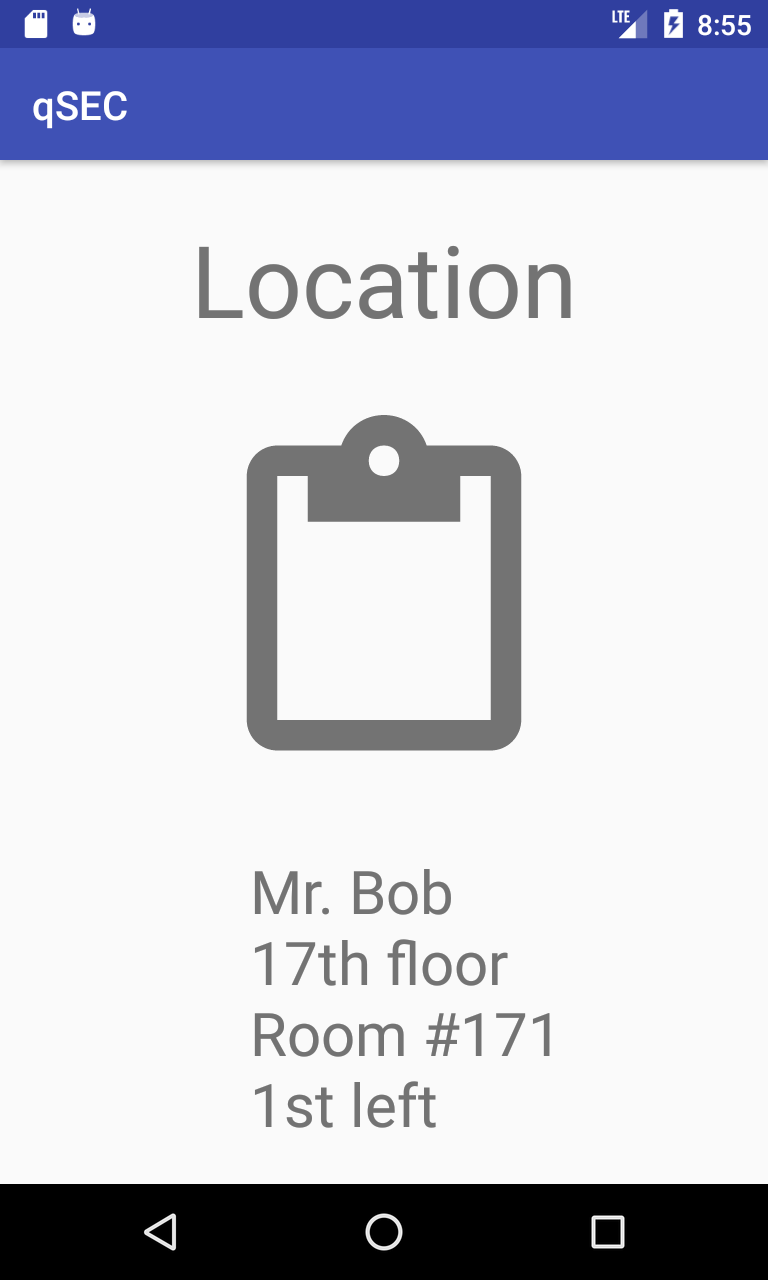Tap the home button in navigation bar
The width and height of the screenshot is (768, 1280).
[384, 1232]
